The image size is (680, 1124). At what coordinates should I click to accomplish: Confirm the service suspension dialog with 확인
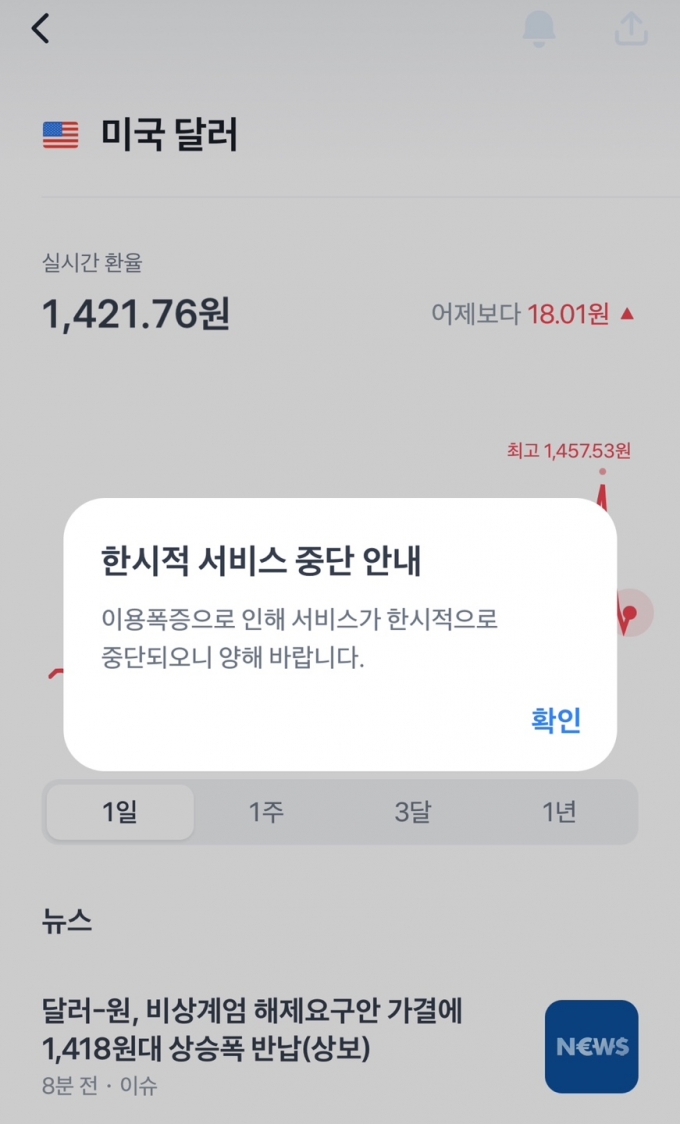click(x=556, y=720)
